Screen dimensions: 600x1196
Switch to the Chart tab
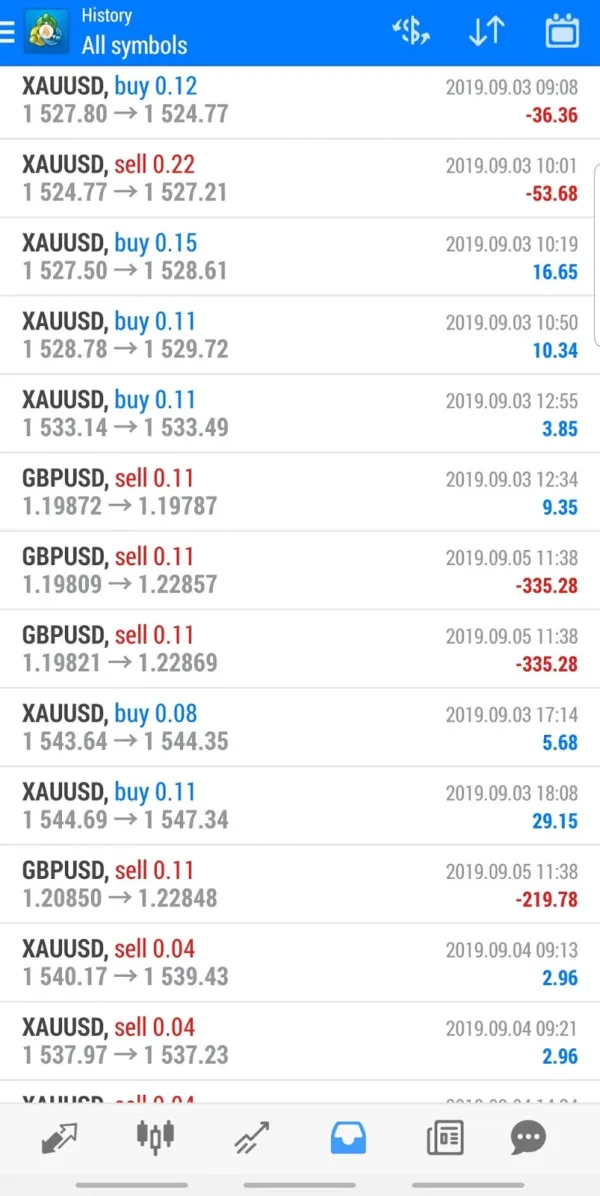(155, 1137)
